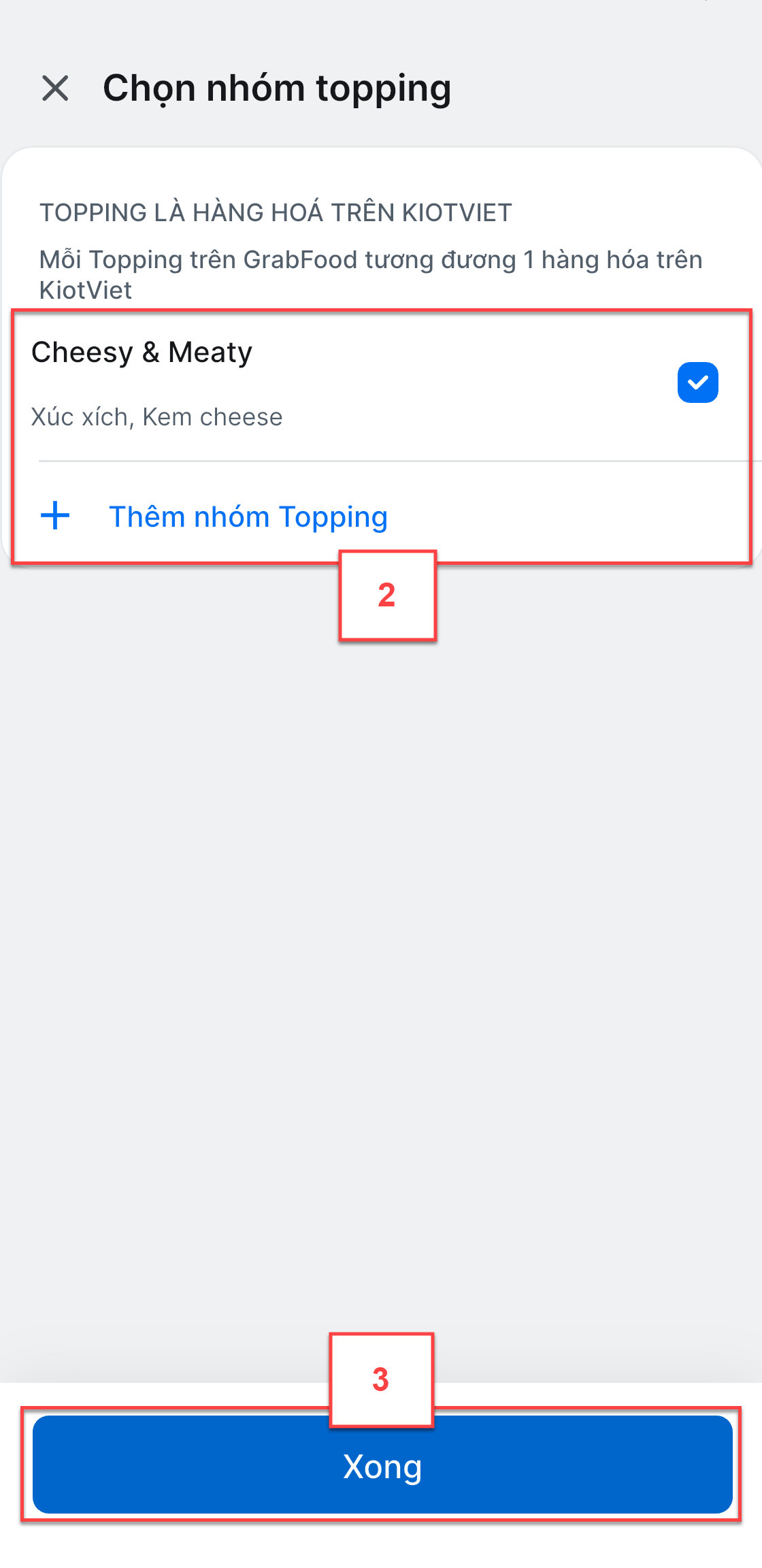Screen dimensions: 762x1568
Task: Uncheck the Cheesy & Meaty topping group
Action: pyautogui.click(x=697, y=382)
